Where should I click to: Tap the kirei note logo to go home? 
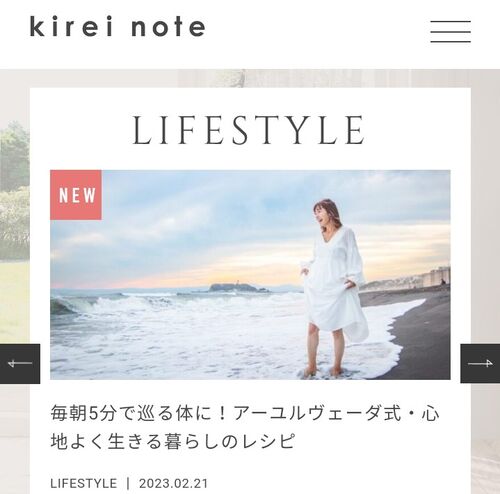[x=118, y=27]
